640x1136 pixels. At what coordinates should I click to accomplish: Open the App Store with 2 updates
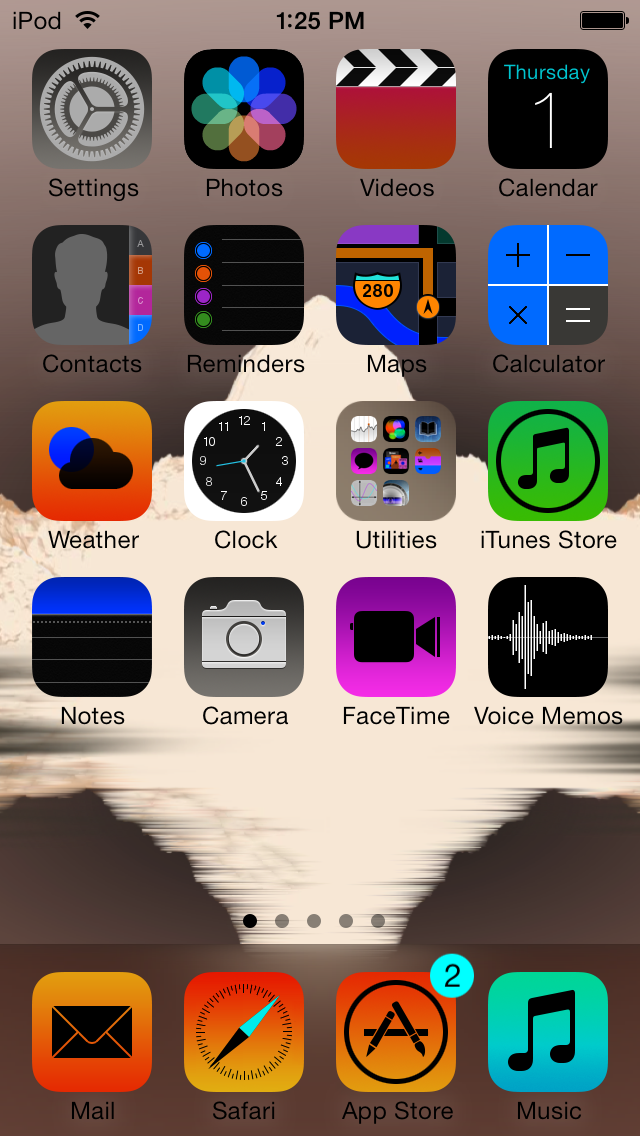click(396, 1032)
